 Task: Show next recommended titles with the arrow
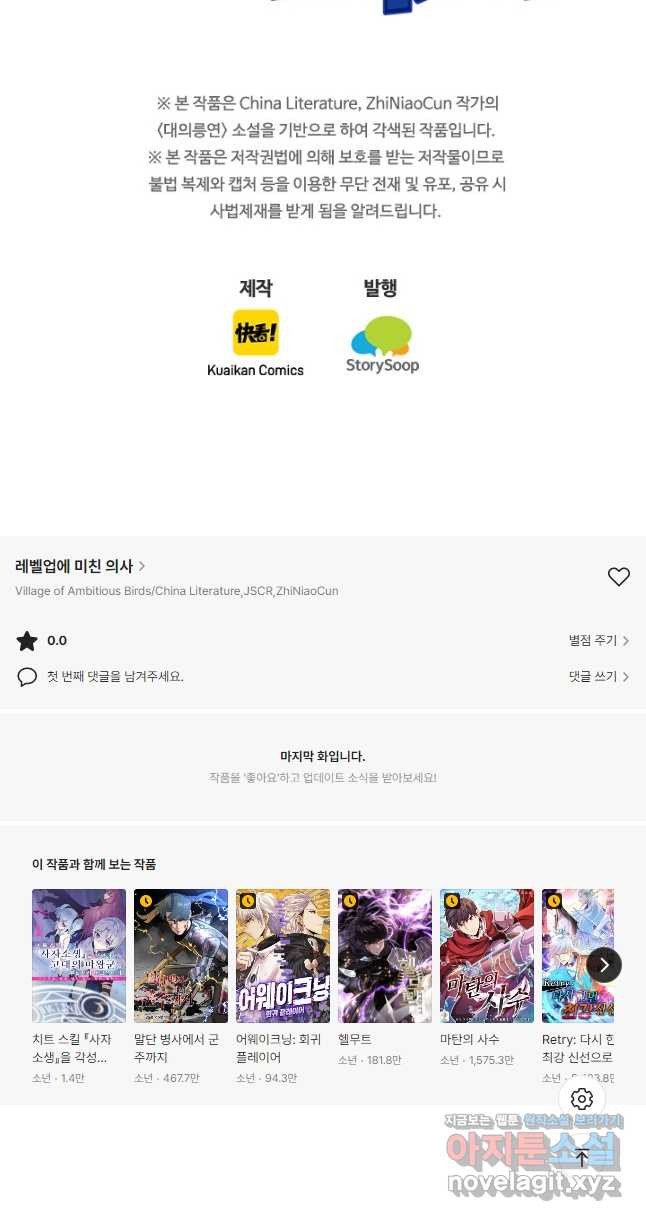(x=603, y=965)
